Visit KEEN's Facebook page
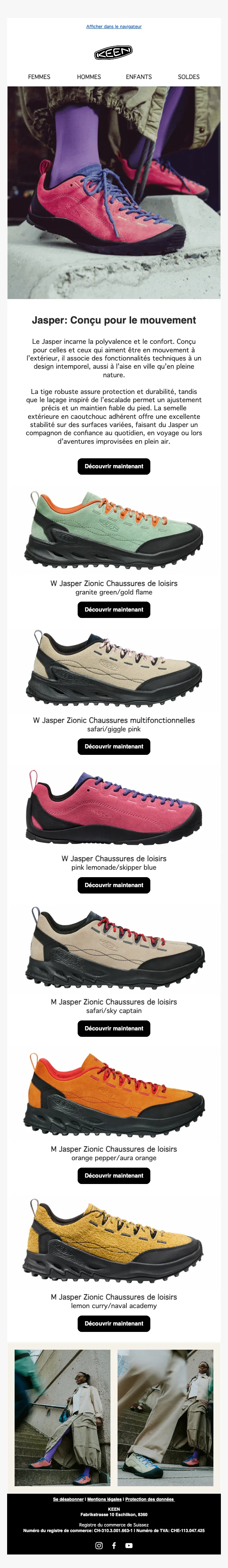This screenshot has height=1568, width=228. tap(114, 1546)
